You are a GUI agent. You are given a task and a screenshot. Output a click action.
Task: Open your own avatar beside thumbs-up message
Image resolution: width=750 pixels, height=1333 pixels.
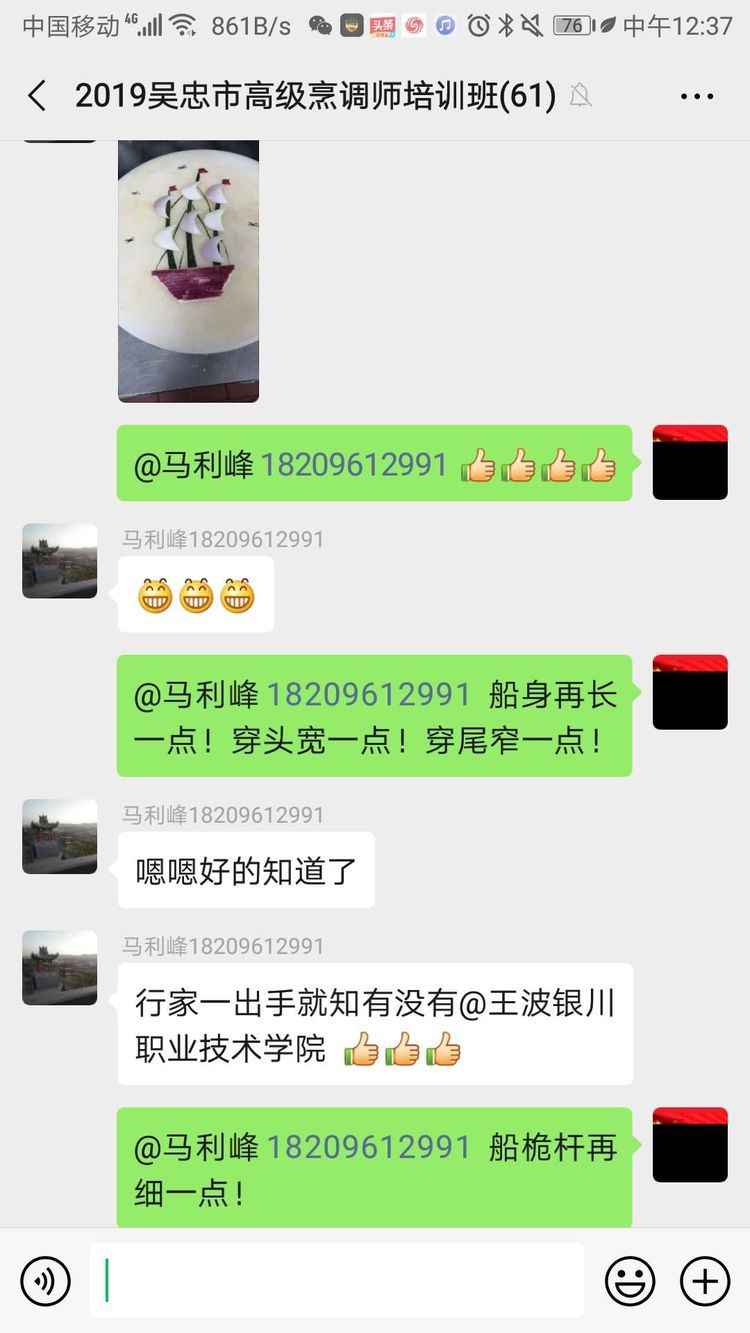690,462
